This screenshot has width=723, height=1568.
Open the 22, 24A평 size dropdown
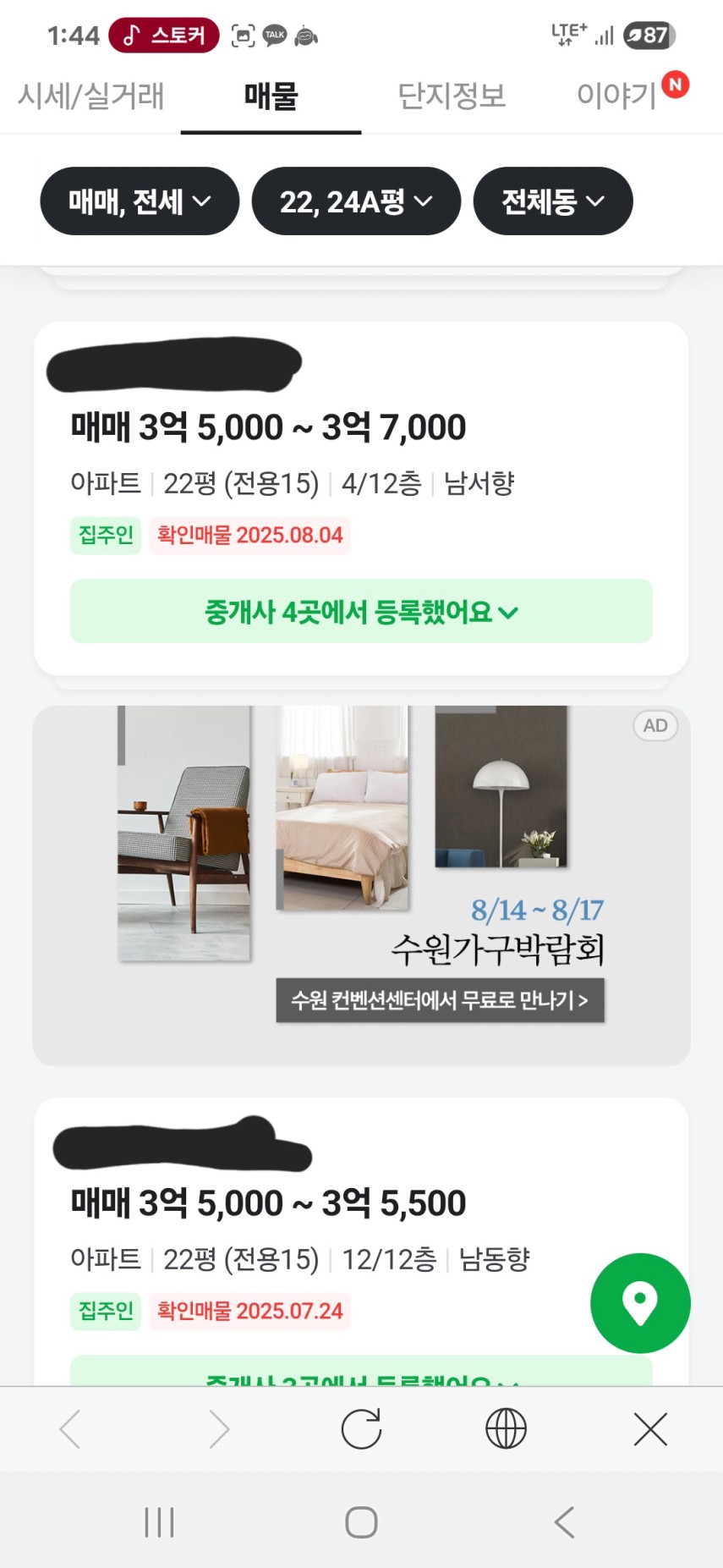coord(356,201)
